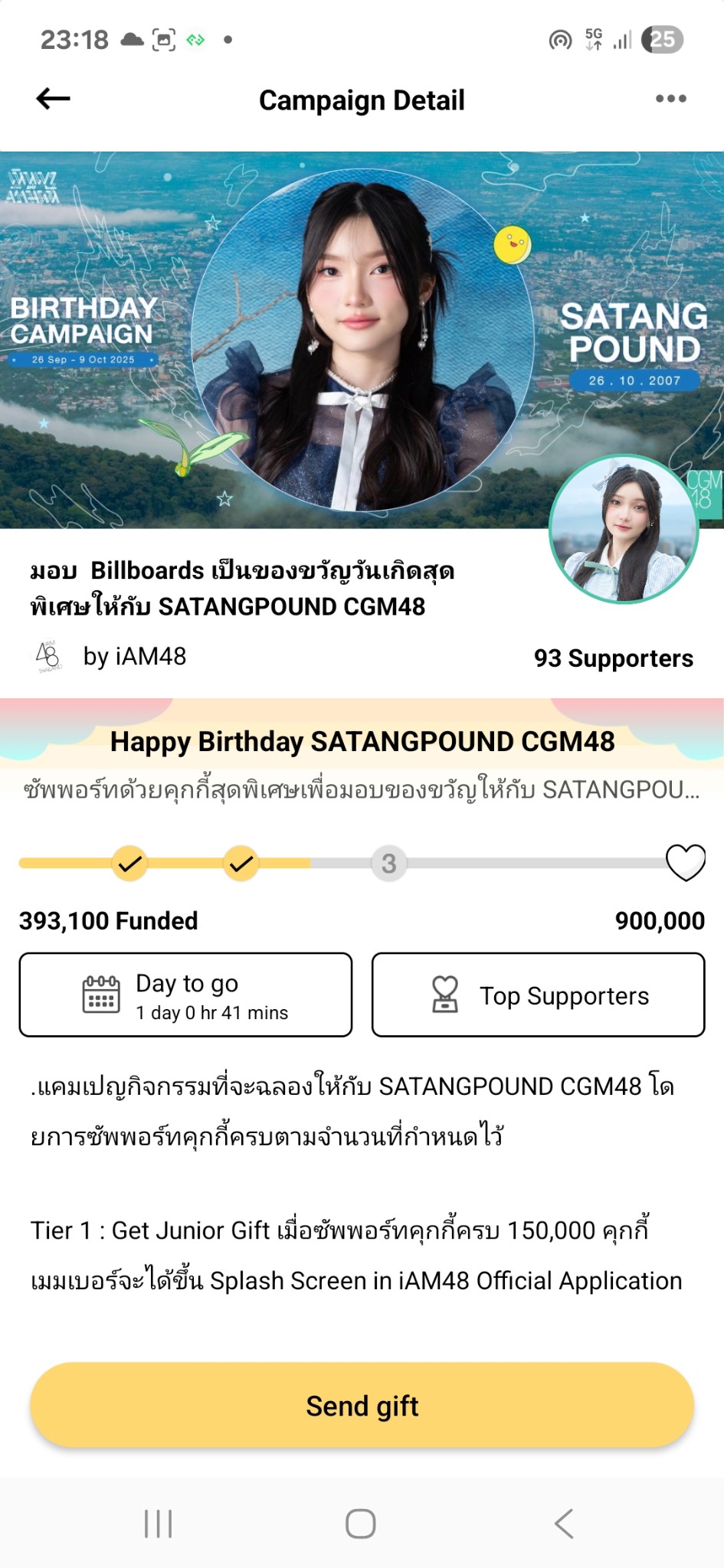Tap the Send gift button
This screenshot has width=724, height=1568.
coord(362,1405)
